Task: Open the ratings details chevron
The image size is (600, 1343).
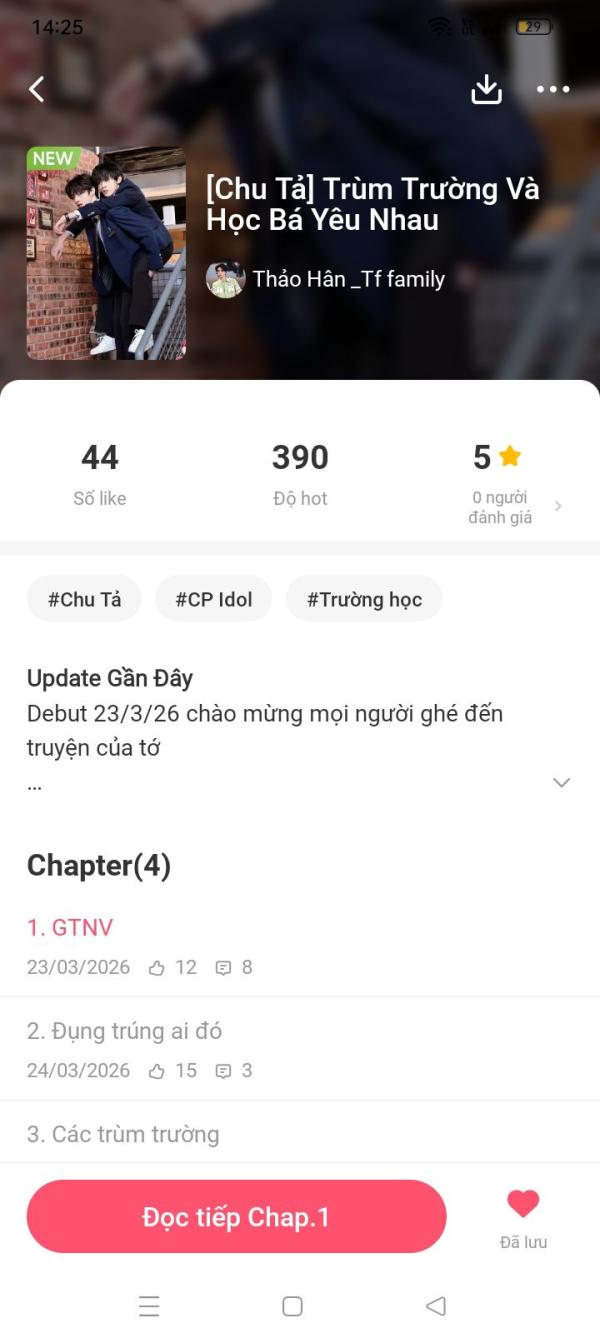Action: click(x=558, y=506)
